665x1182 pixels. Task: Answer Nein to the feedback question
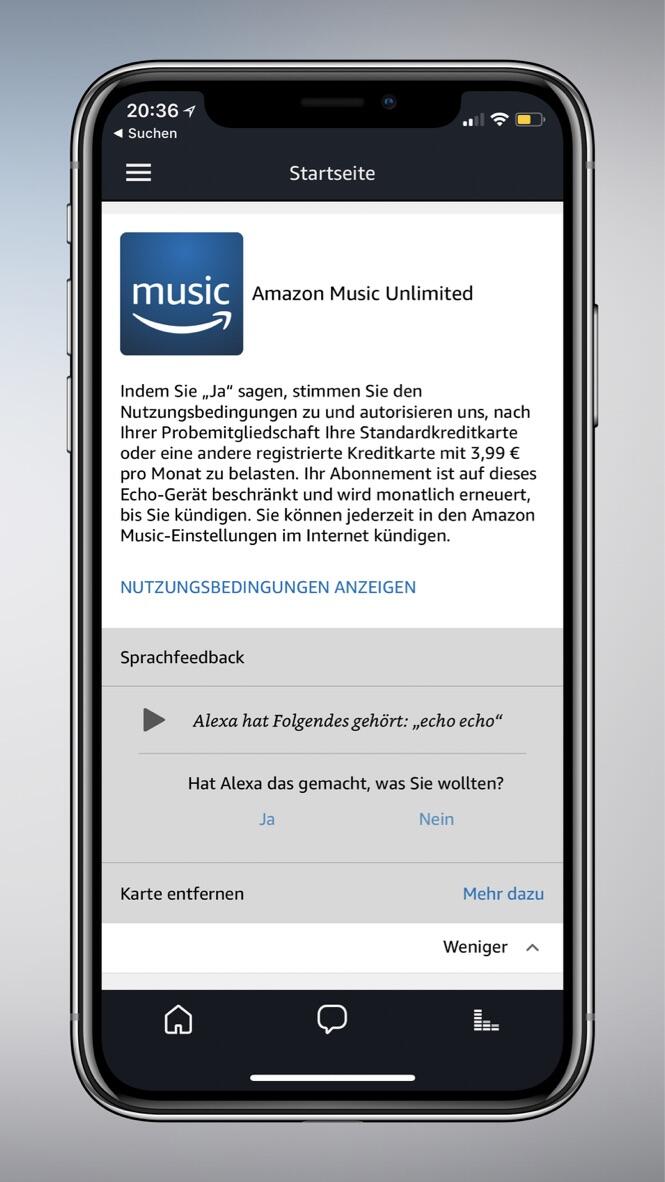pyautogui.click(x=436, y=819)
